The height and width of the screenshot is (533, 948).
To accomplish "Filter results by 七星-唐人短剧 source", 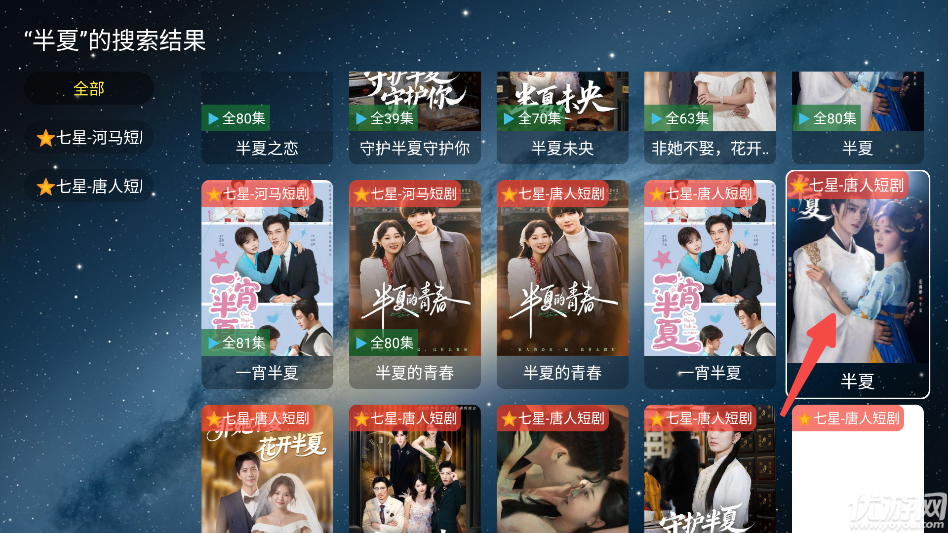I will point(89,187).
